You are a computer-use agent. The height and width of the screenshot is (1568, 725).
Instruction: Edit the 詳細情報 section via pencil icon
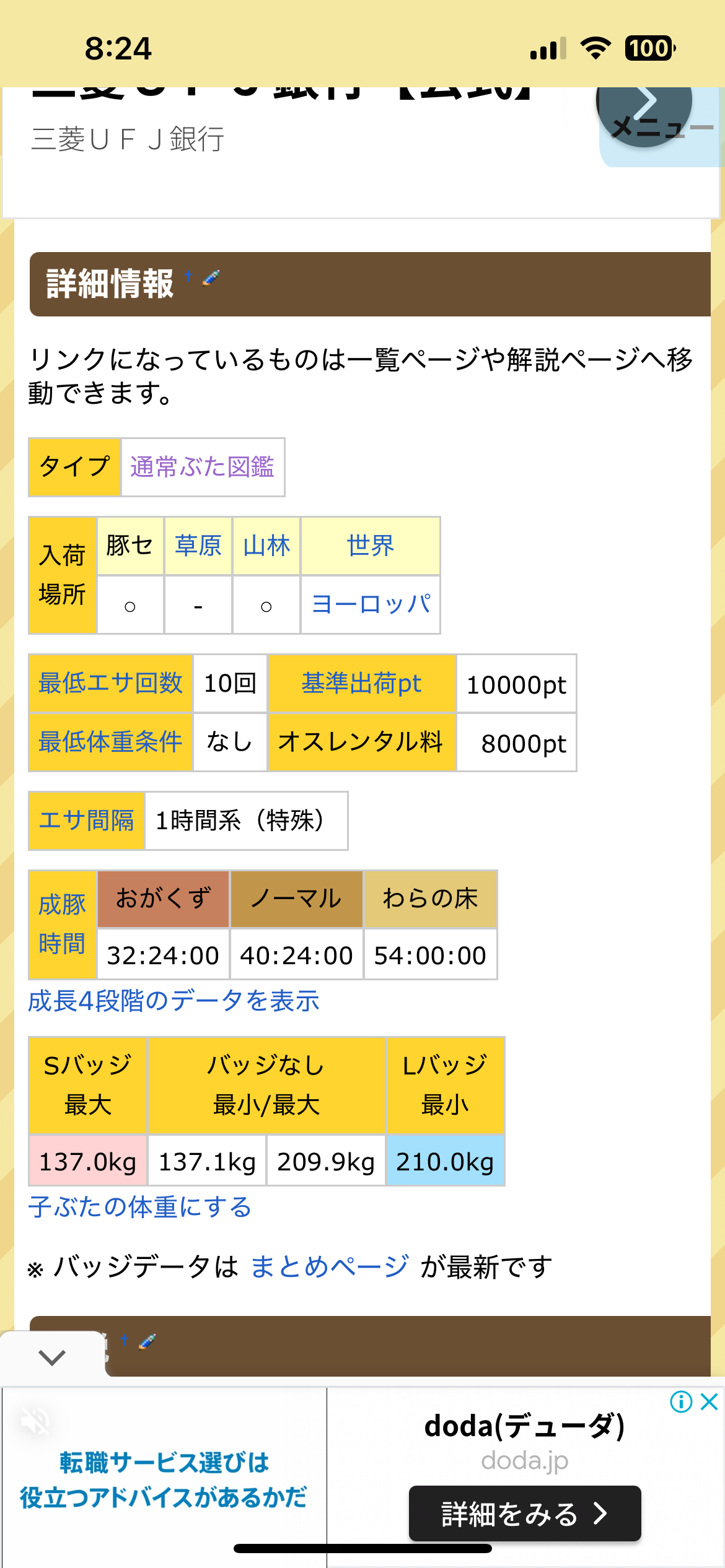click(211, 278)
